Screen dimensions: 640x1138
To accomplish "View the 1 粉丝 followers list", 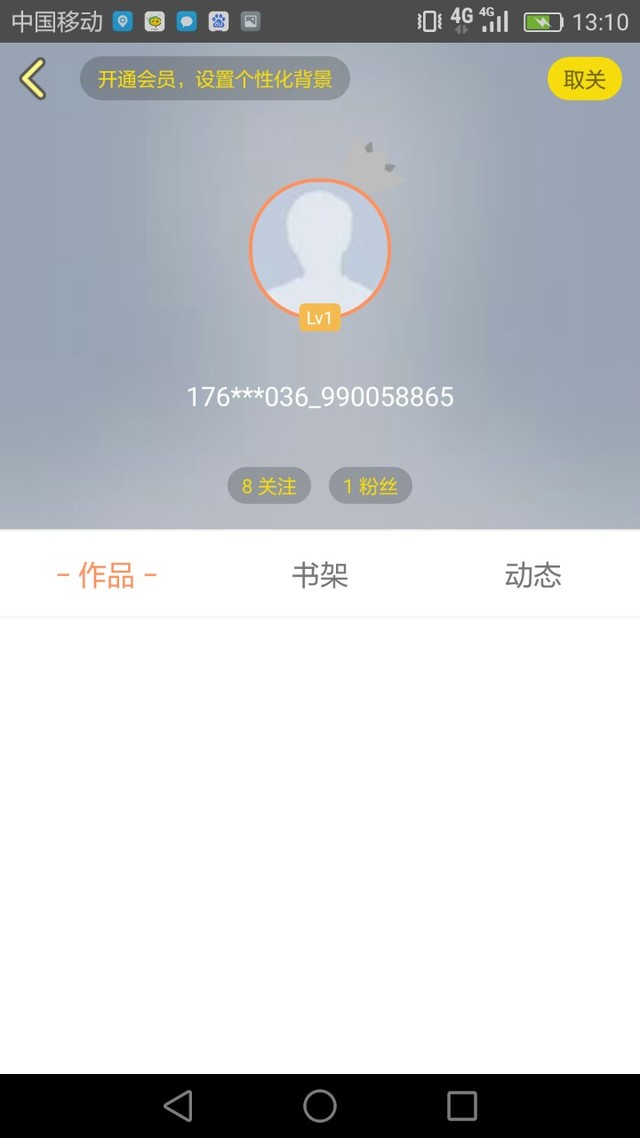I will click(x=370, y=486).
